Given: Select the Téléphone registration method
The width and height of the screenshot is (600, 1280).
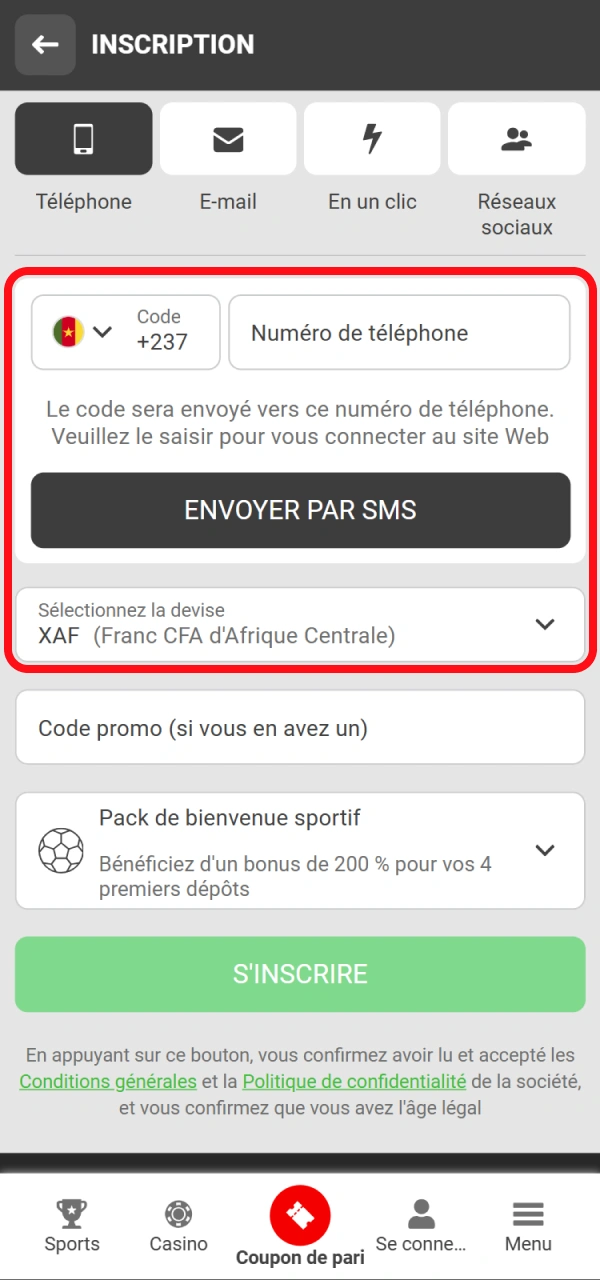Looking at the screenshot, I should click(84, 140).
